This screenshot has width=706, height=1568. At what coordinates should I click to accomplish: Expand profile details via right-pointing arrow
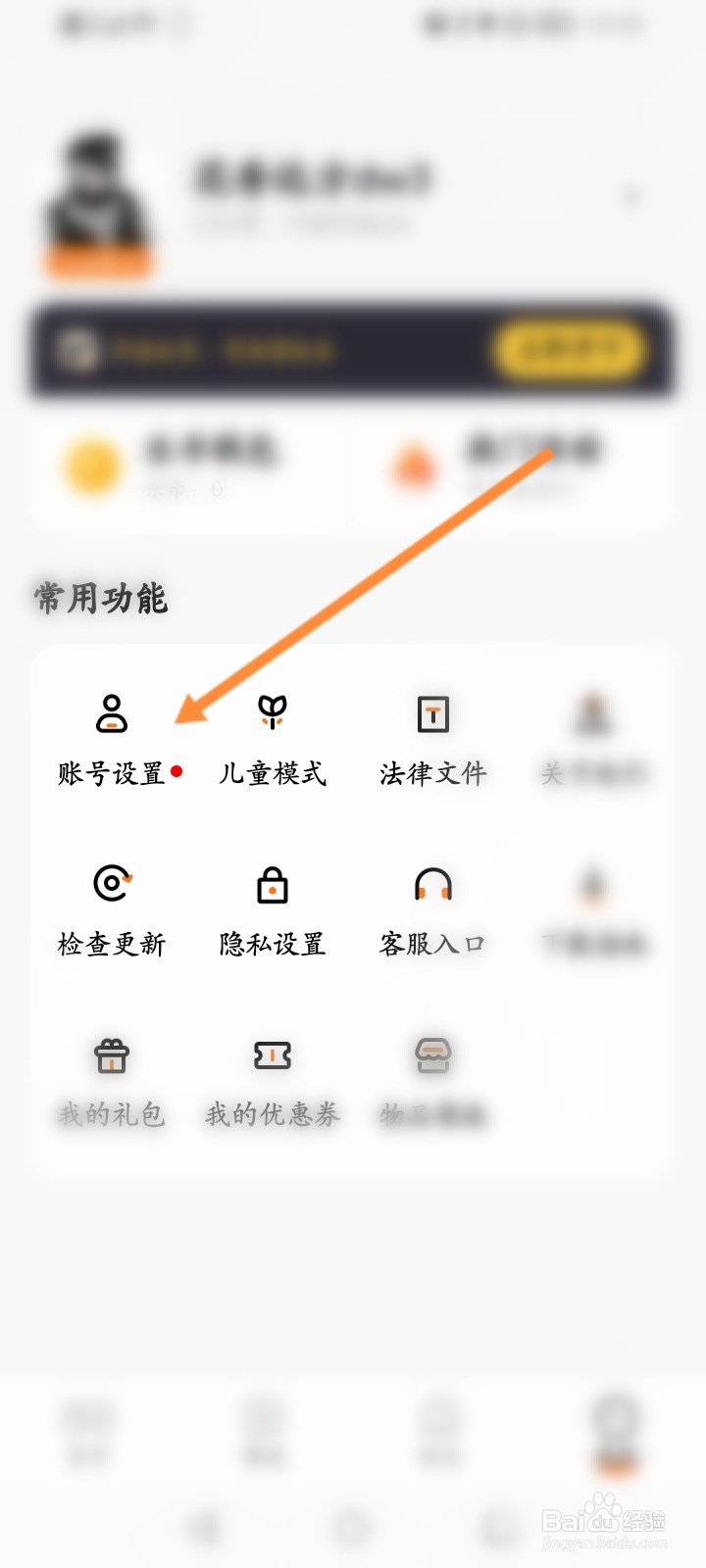pos(630,196)
